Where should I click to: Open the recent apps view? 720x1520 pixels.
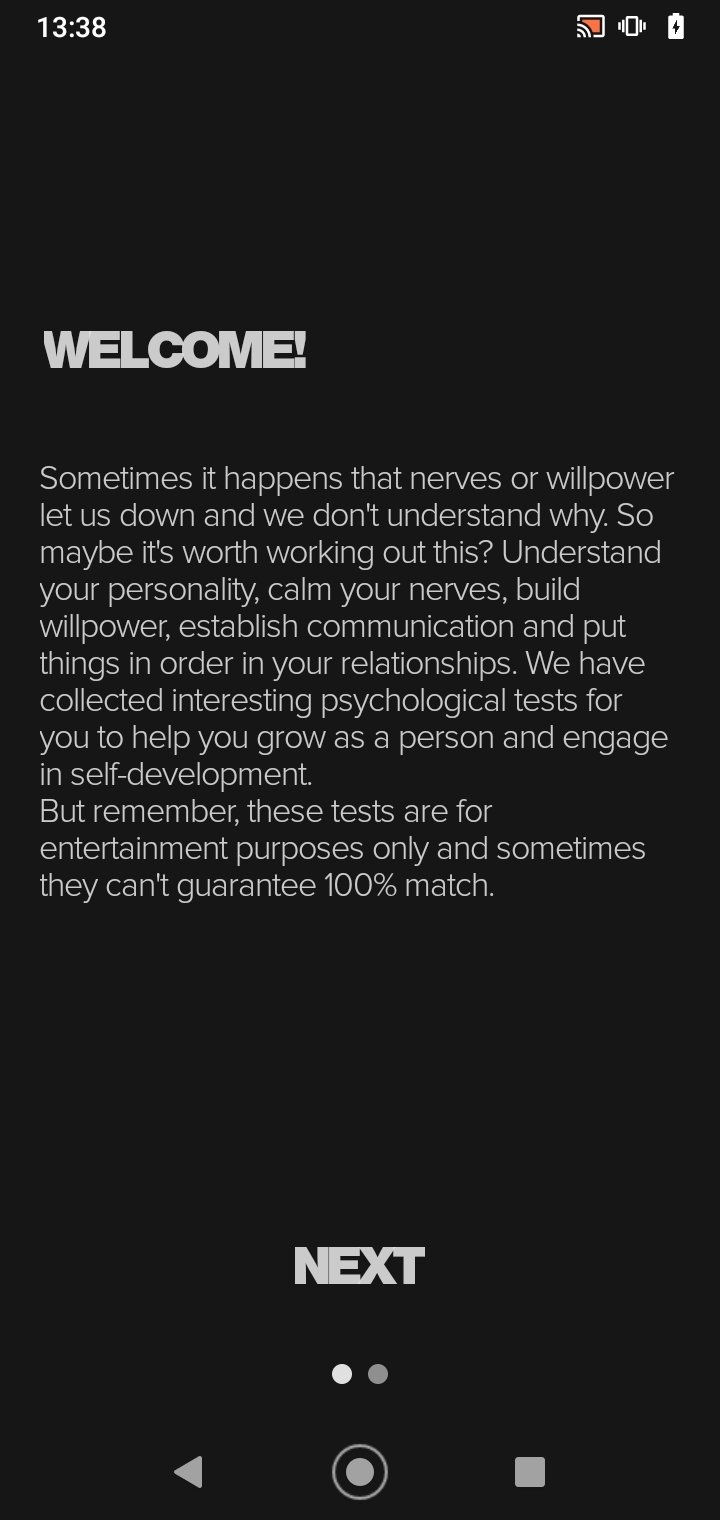click(529, 1472)
